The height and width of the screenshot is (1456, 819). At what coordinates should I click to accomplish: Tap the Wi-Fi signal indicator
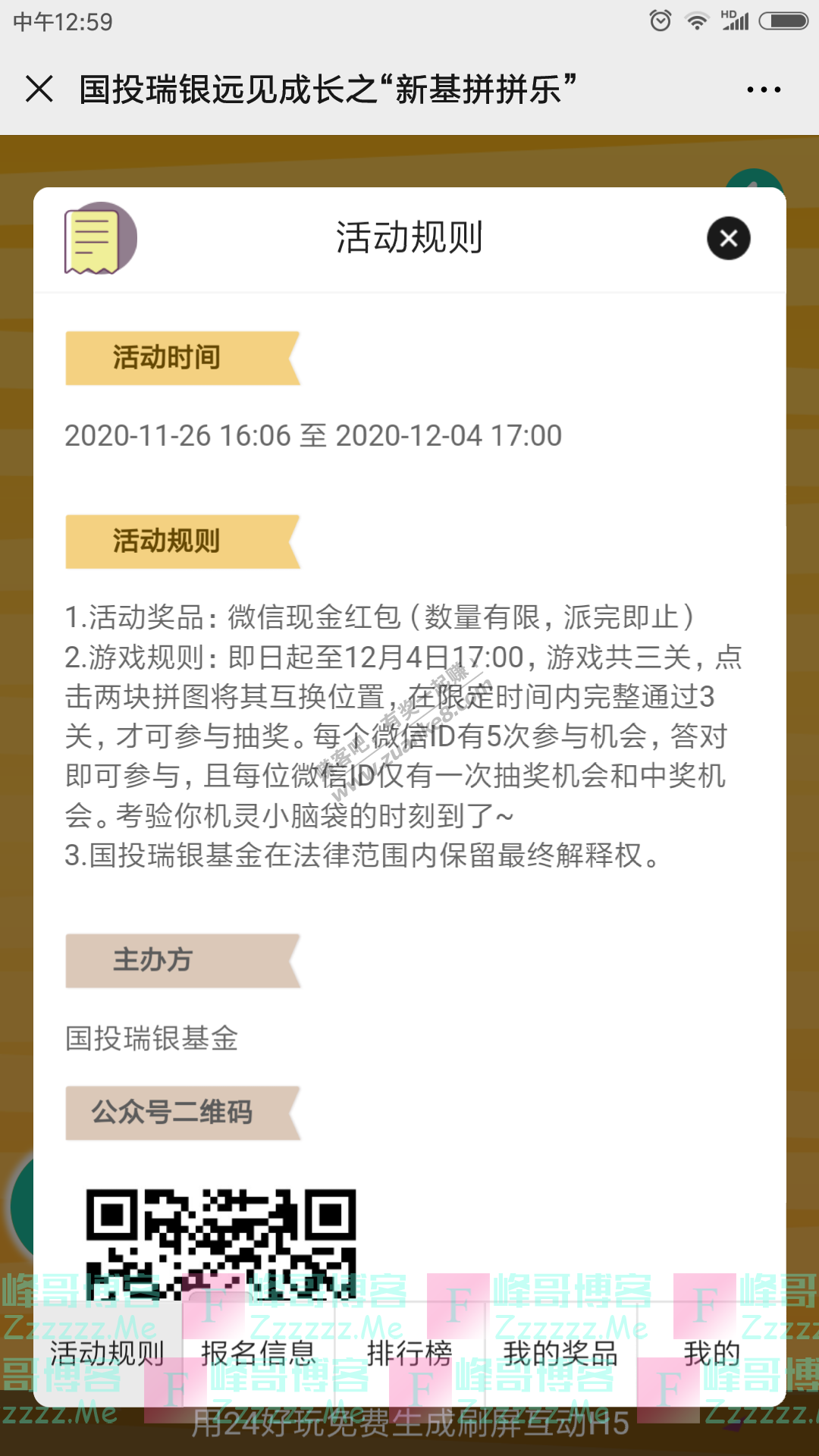[x=698, y=20]
